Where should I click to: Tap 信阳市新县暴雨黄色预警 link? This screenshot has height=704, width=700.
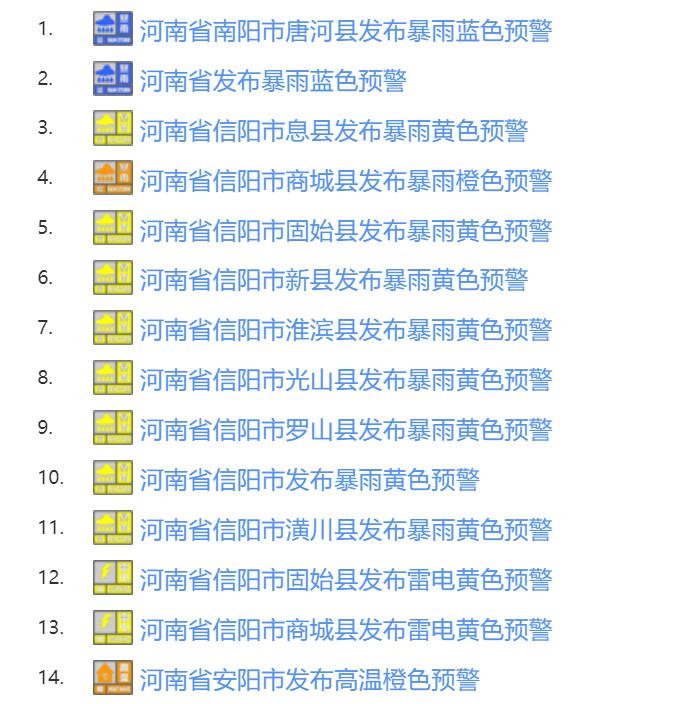[x=333, y=280]
